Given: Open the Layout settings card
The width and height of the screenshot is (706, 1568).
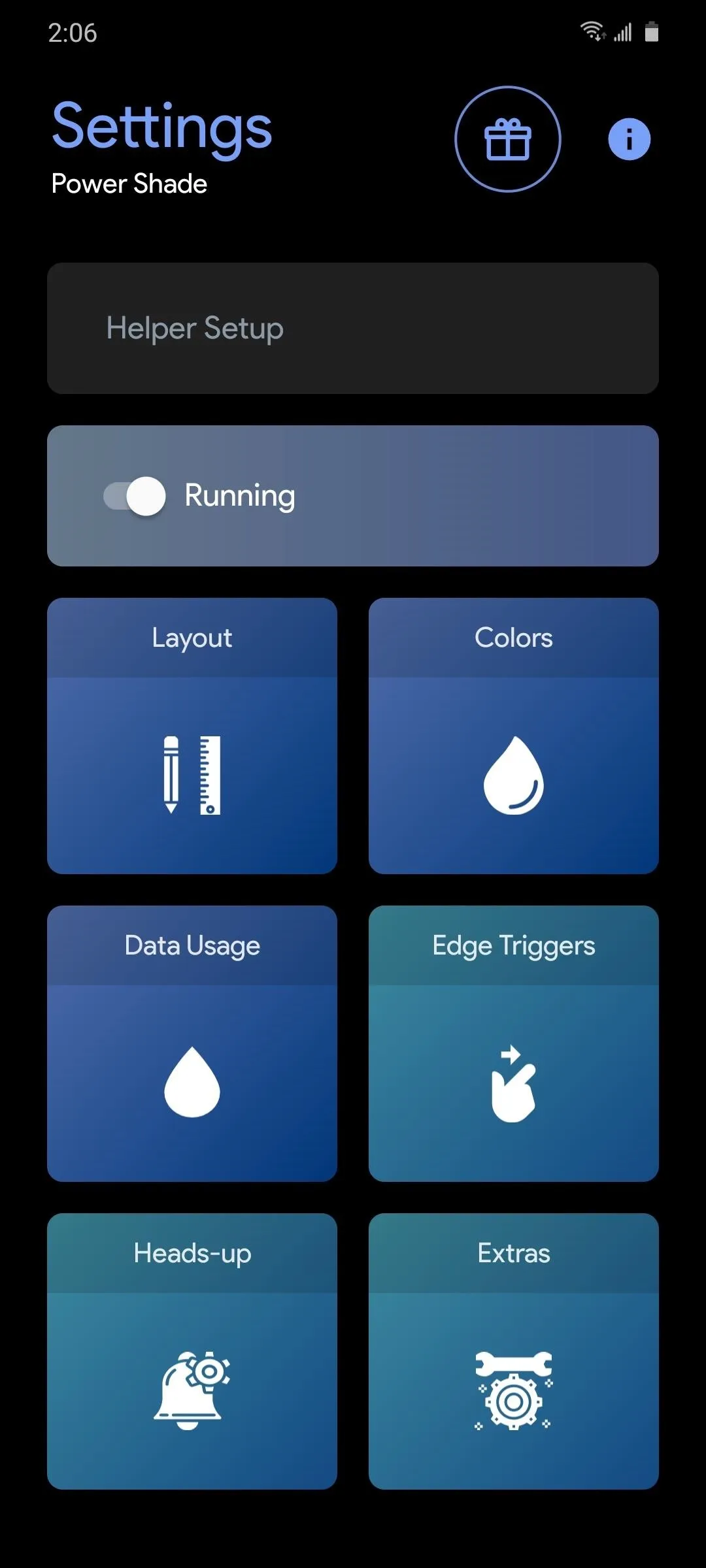Looking at the screenshot, I should pos(192,736).
